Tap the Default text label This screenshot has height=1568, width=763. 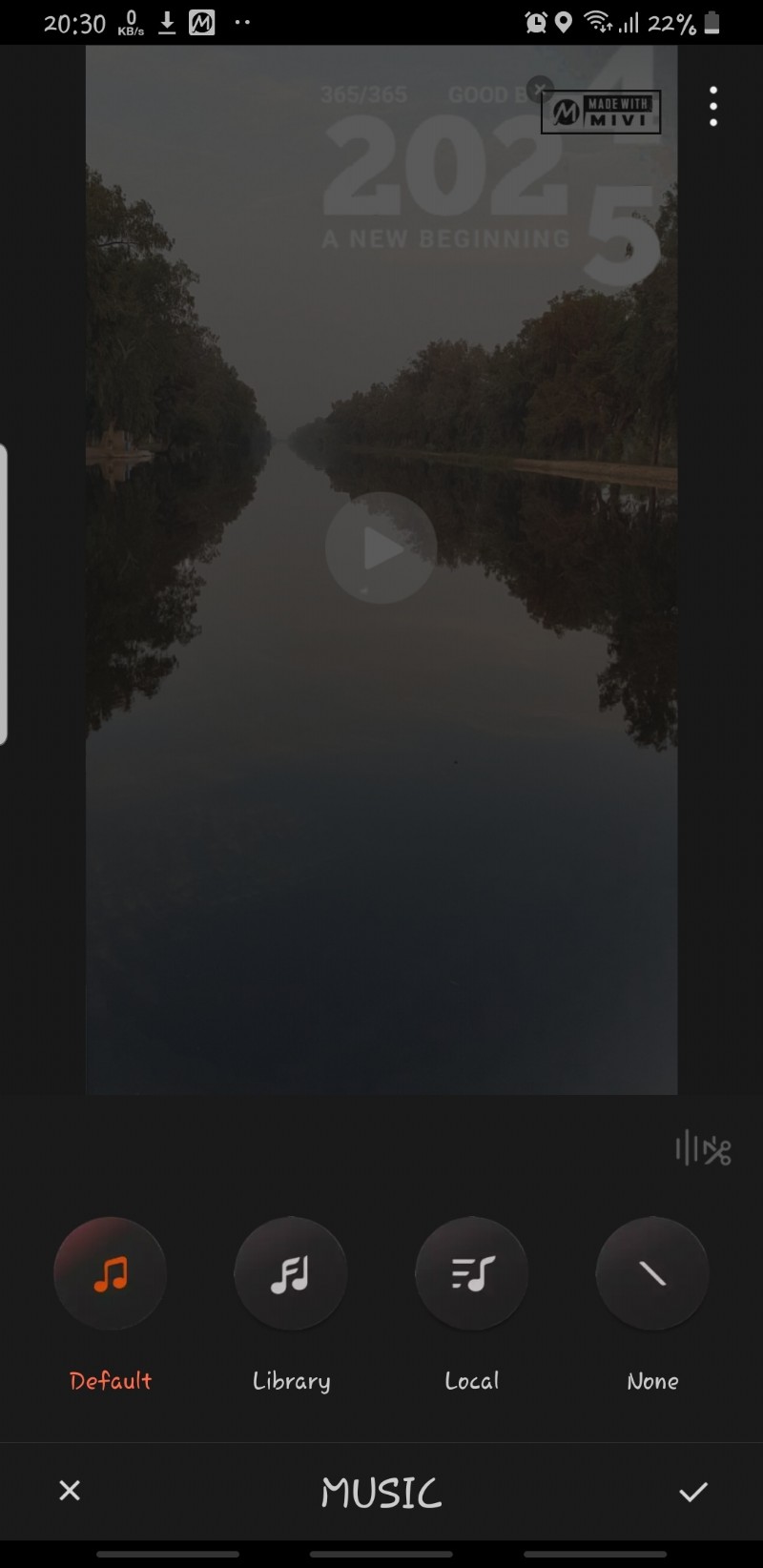[x=110, y=1380]
